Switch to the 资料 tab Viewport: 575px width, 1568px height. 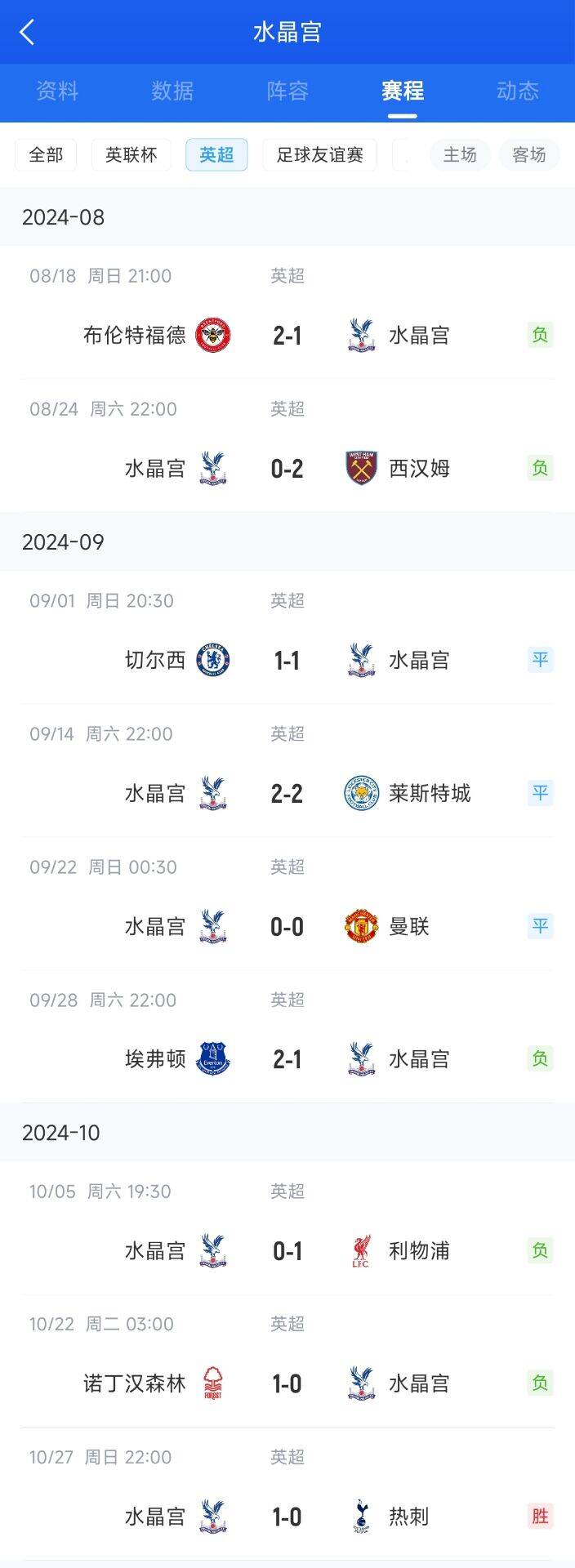(x=57, y=91)
